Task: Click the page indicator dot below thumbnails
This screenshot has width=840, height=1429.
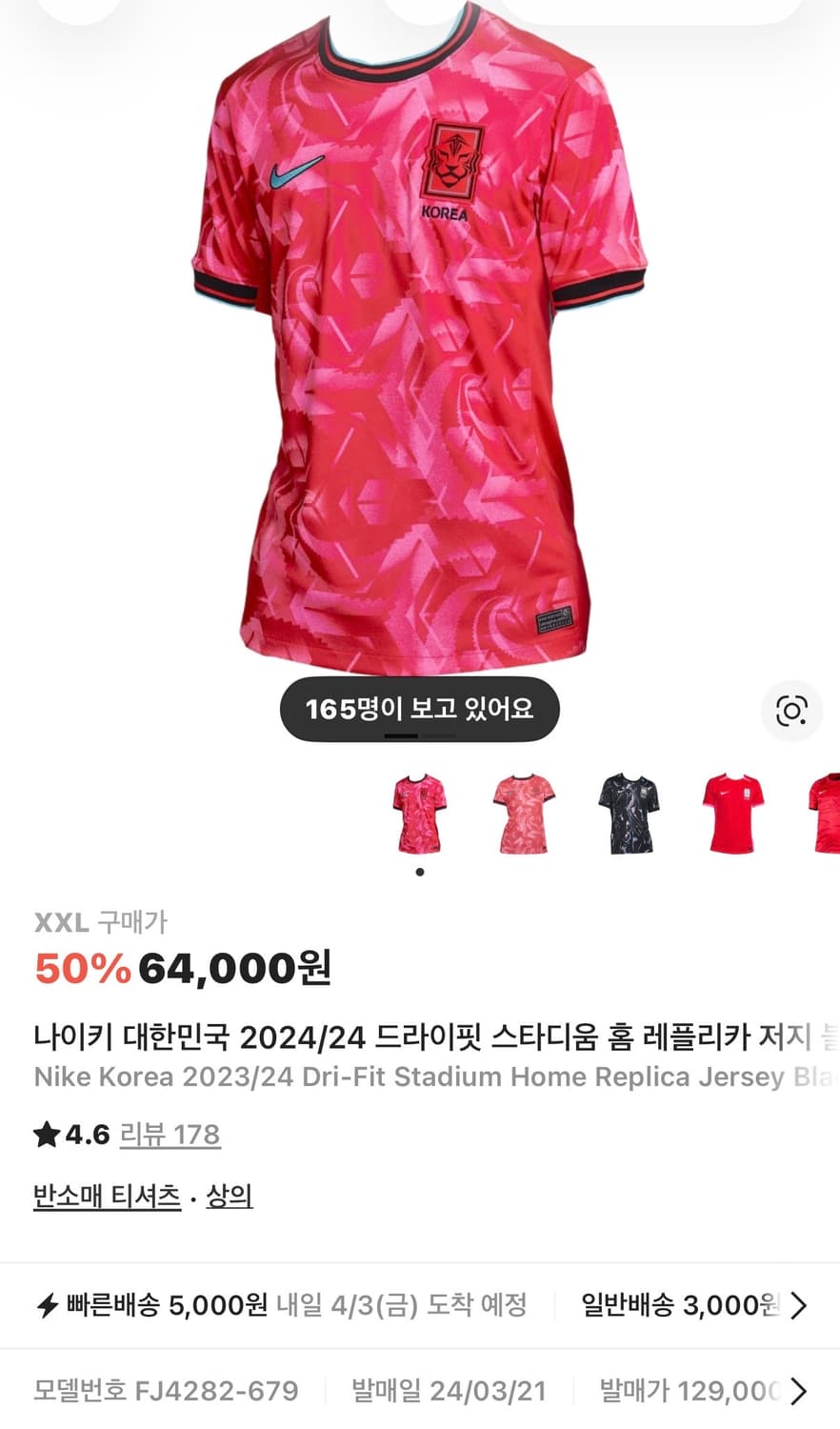Action: point(419,873)
